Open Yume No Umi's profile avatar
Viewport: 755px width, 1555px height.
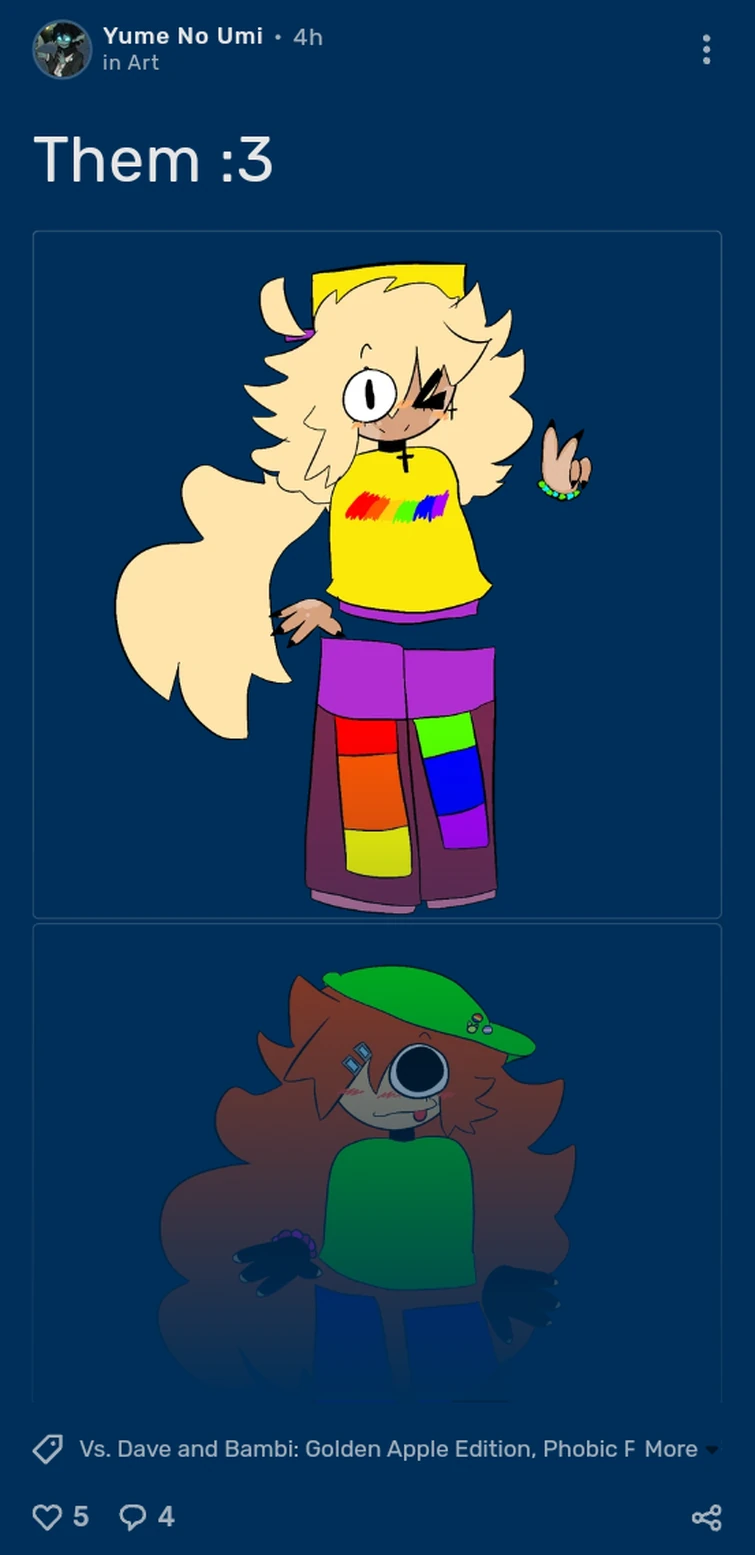(62, 49)
